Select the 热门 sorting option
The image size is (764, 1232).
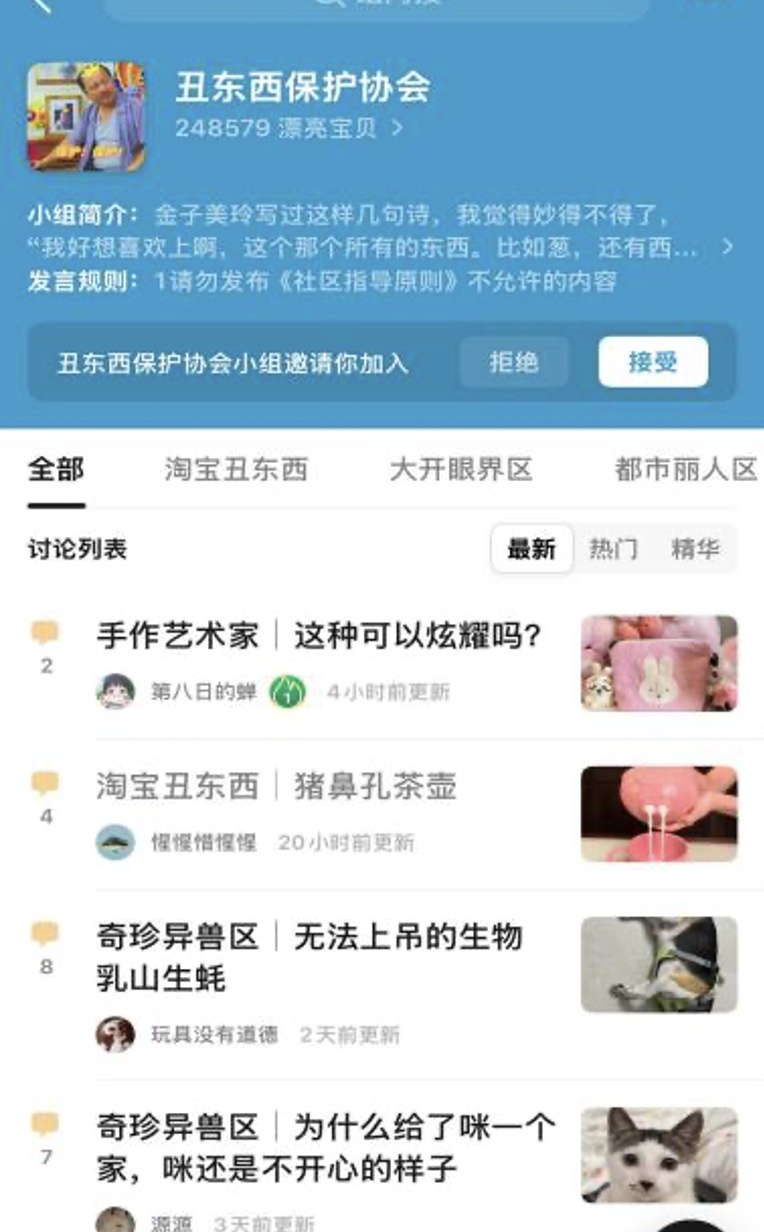[x=614, y=548]
